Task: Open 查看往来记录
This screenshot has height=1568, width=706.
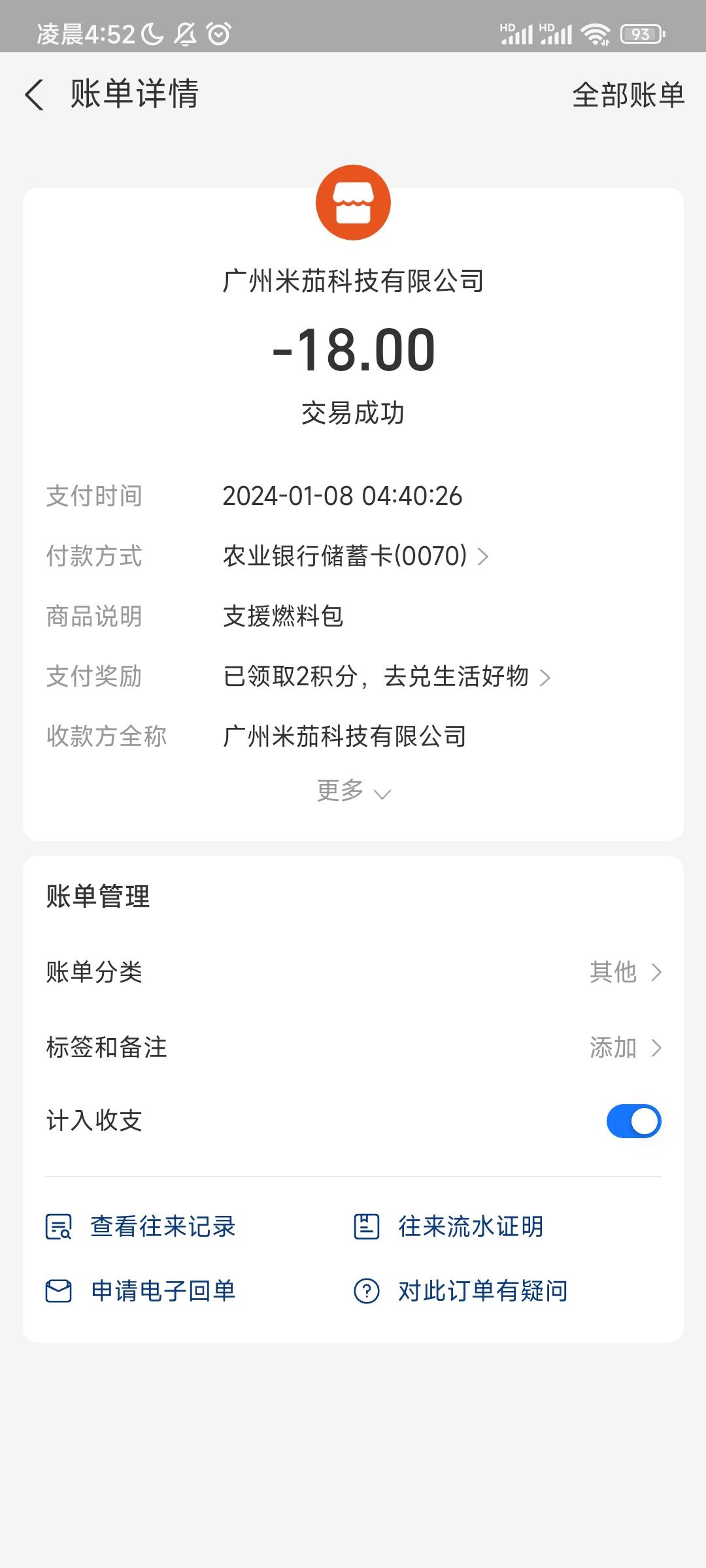Action: coord(141,1227)
